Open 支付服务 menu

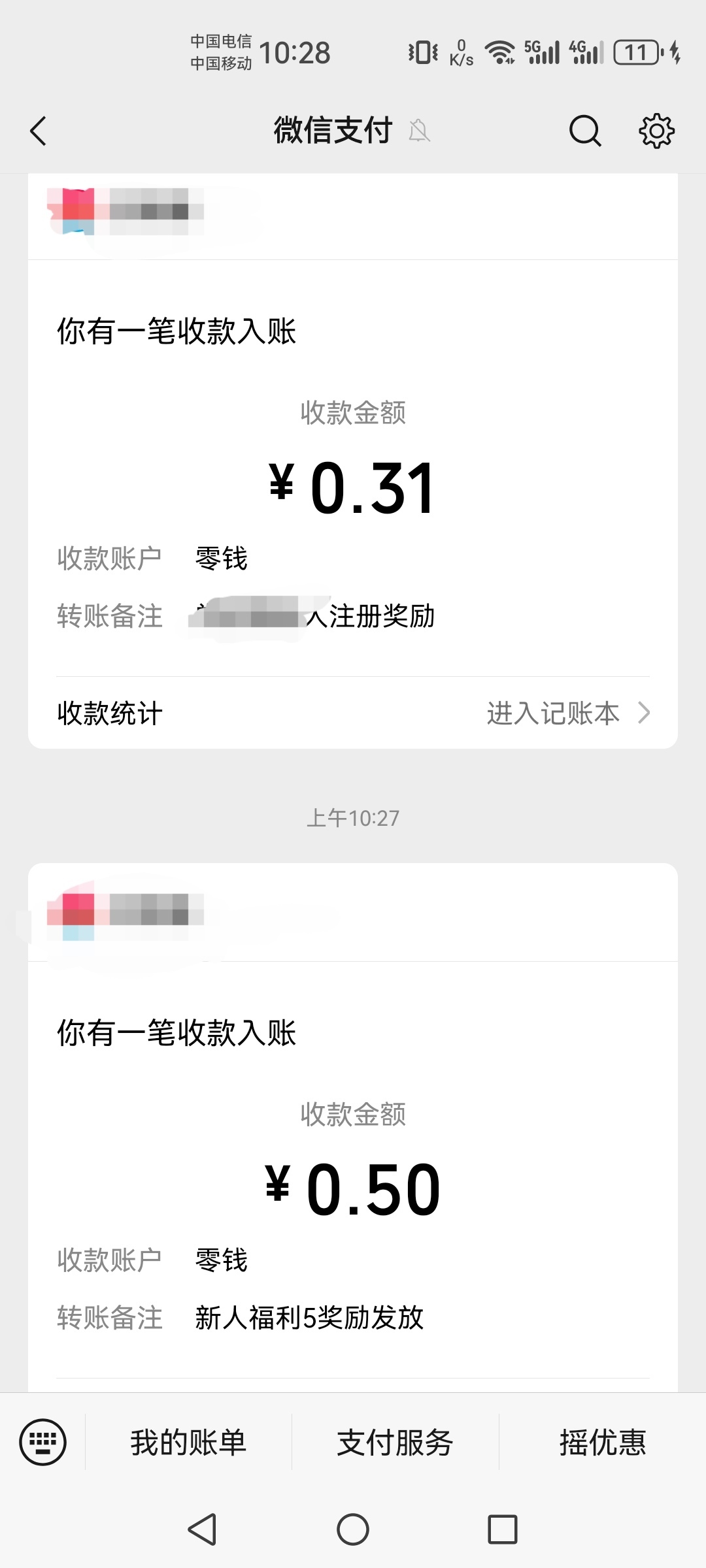pos(395,1442)
